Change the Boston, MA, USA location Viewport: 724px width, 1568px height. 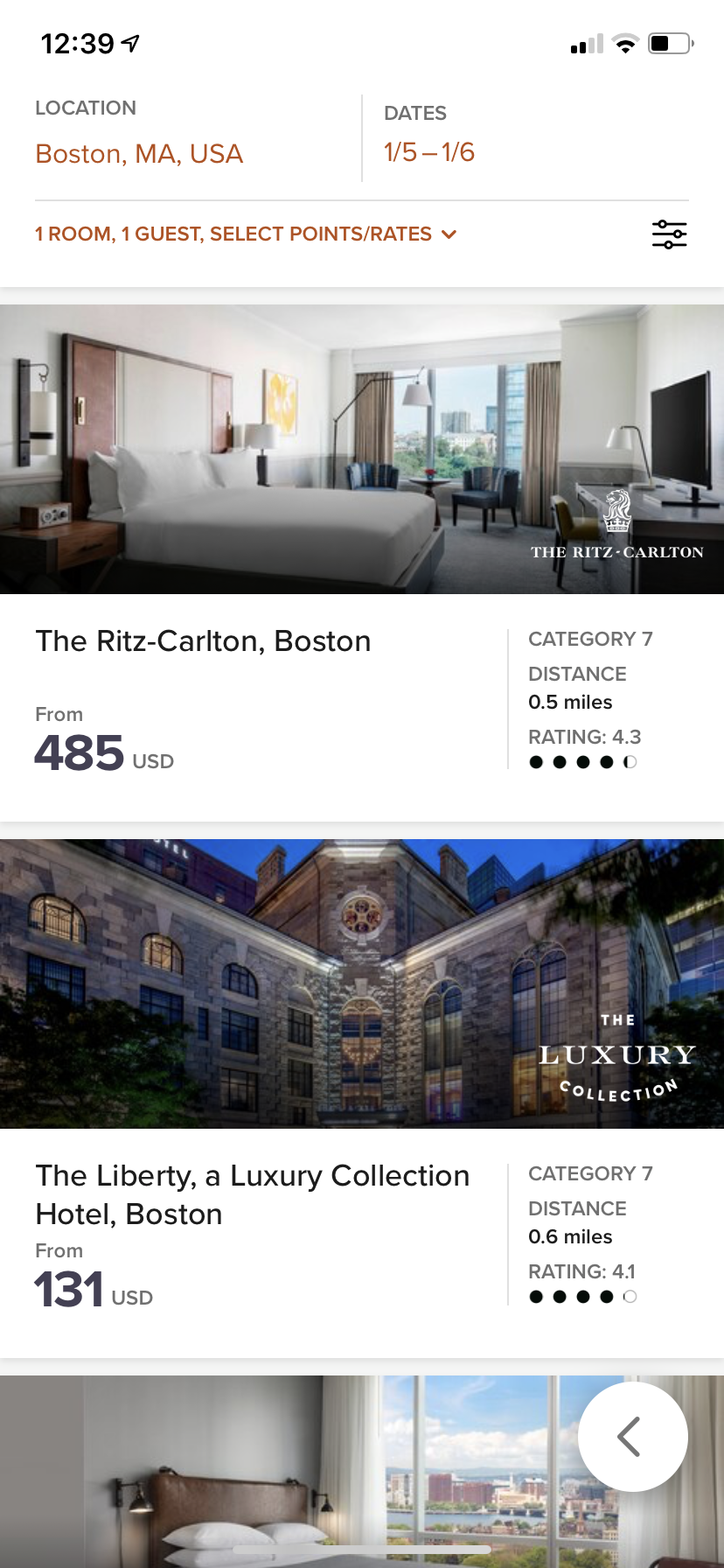tap(139, 154)
